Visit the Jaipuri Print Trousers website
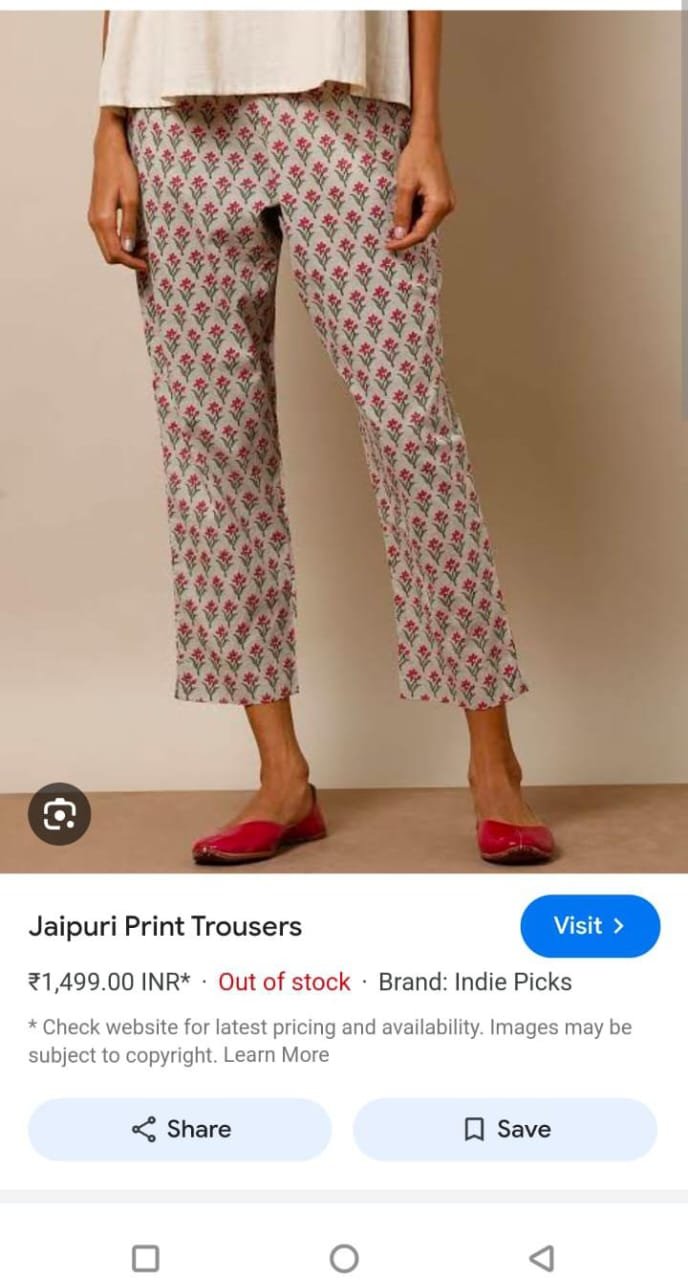Viewport: 688px width, 1280px height. pyautogui.click(x=590, y=926)
